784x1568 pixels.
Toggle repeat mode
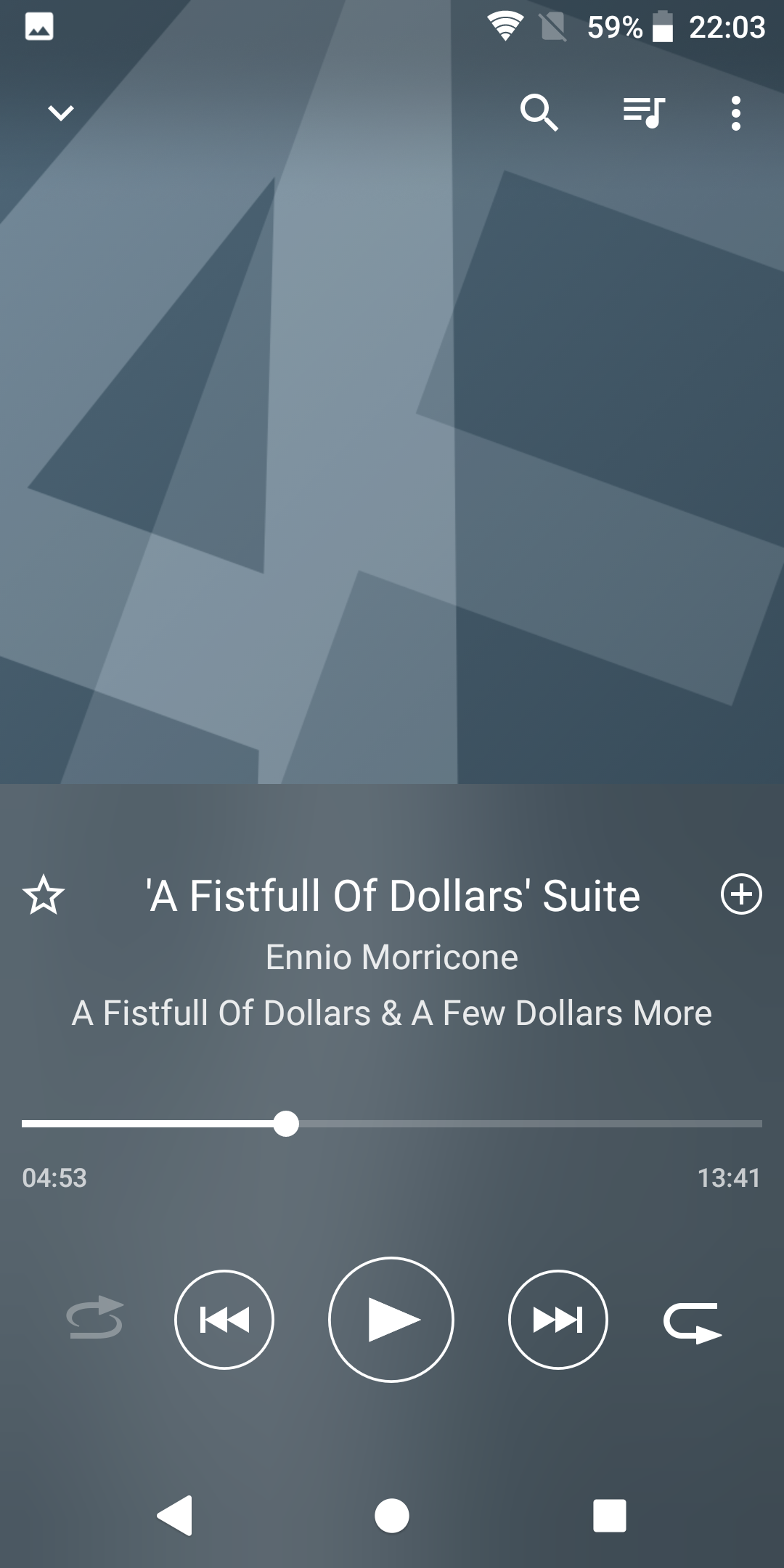(x=692, y=1323)
